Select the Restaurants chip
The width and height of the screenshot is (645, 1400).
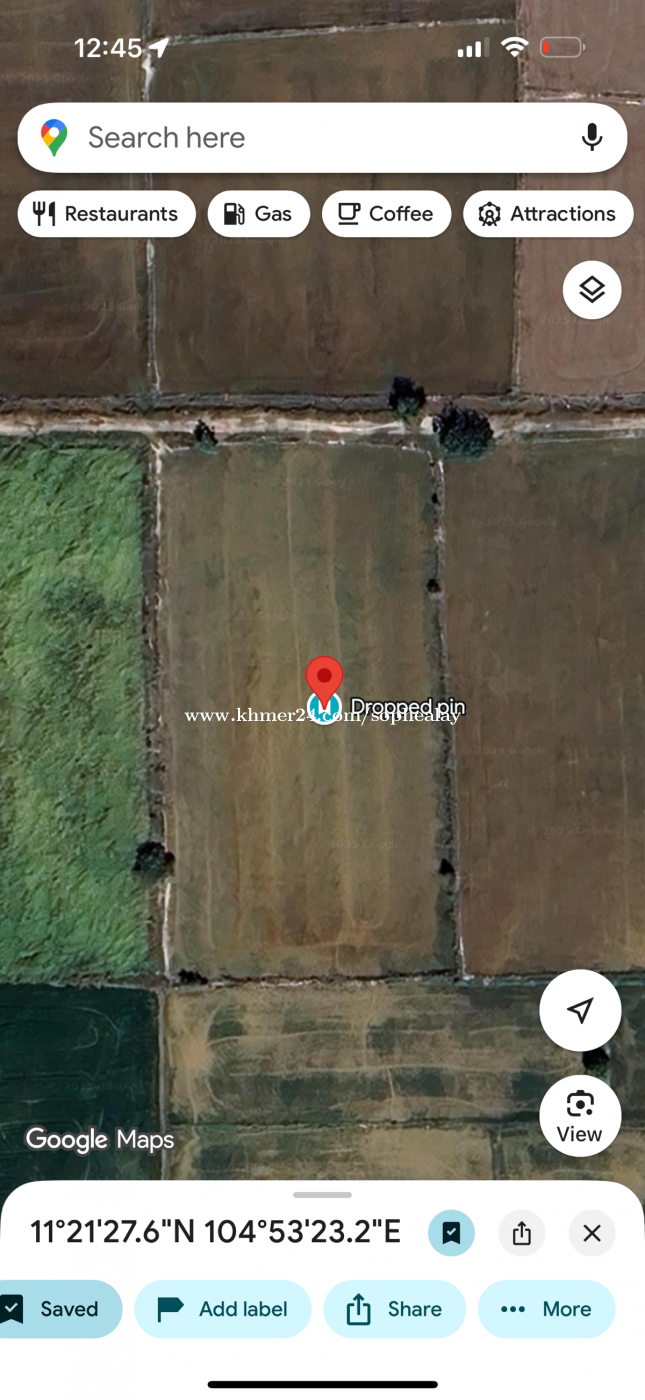106,214
